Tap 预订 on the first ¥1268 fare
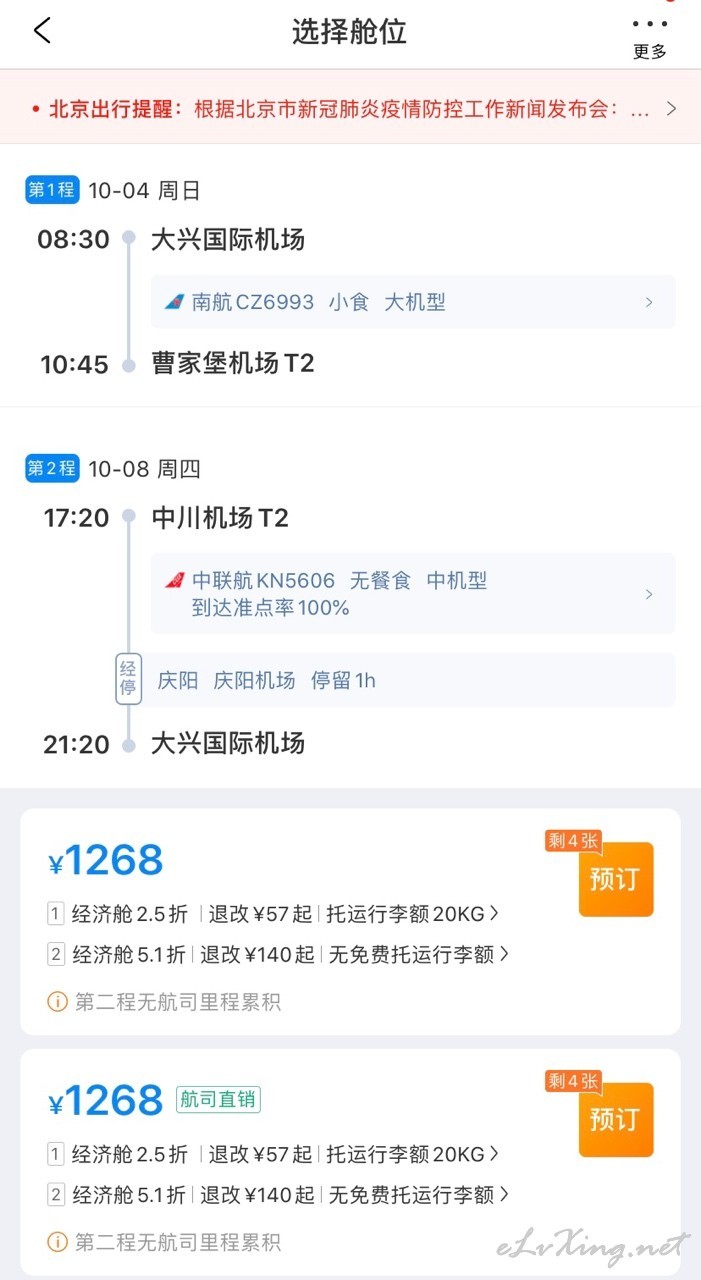 point(615,879)
